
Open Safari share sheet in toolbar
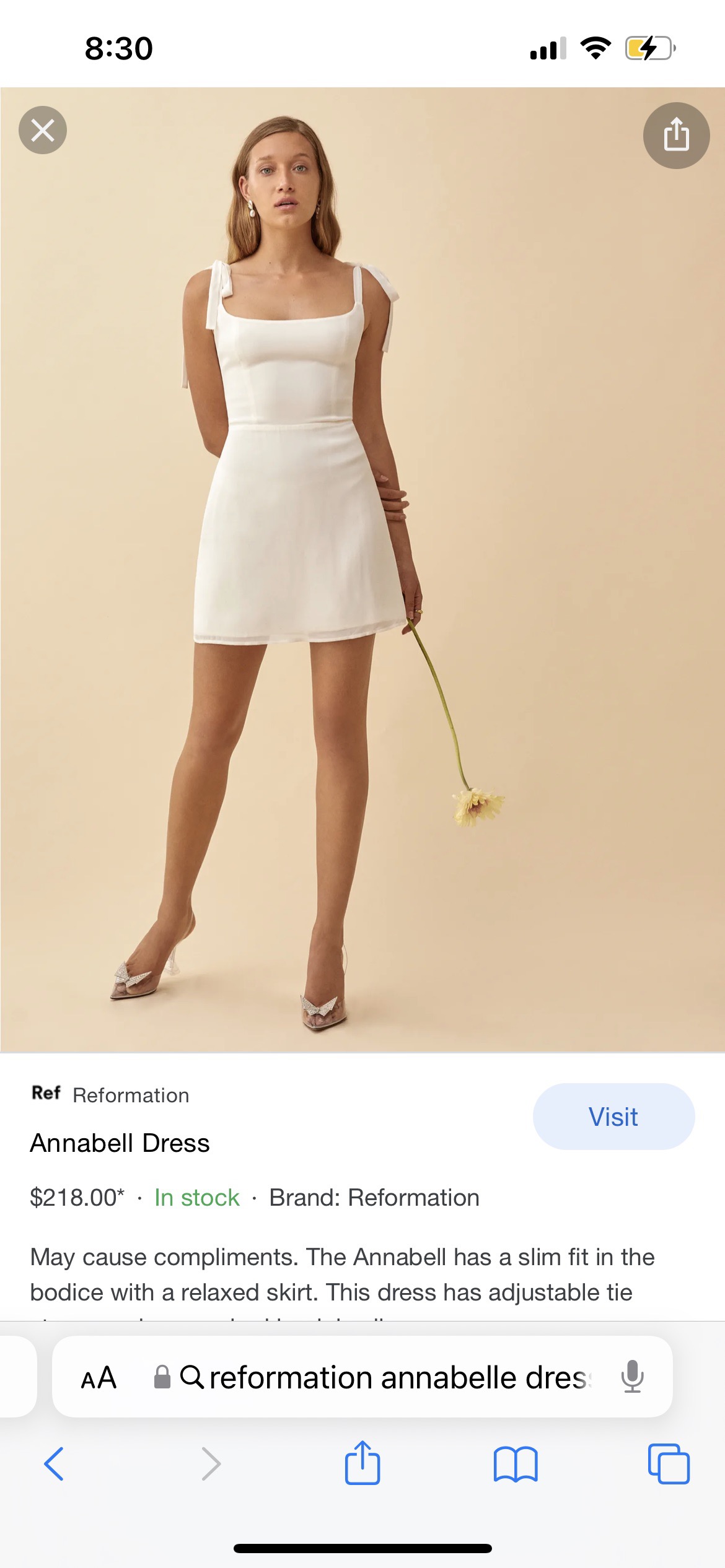tap(362, 1463)
